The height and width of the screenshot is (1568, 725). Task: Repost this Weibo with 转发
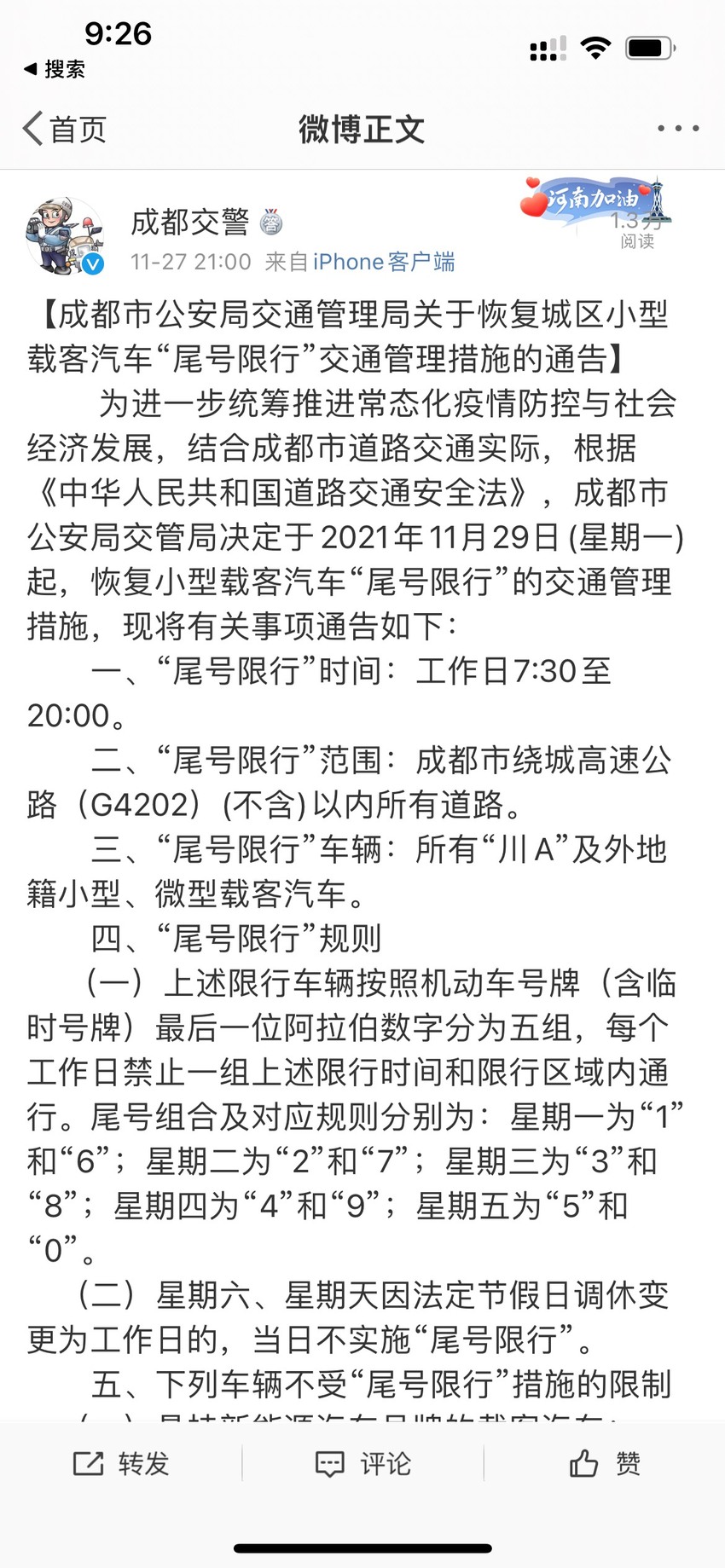pos(121,1463)
